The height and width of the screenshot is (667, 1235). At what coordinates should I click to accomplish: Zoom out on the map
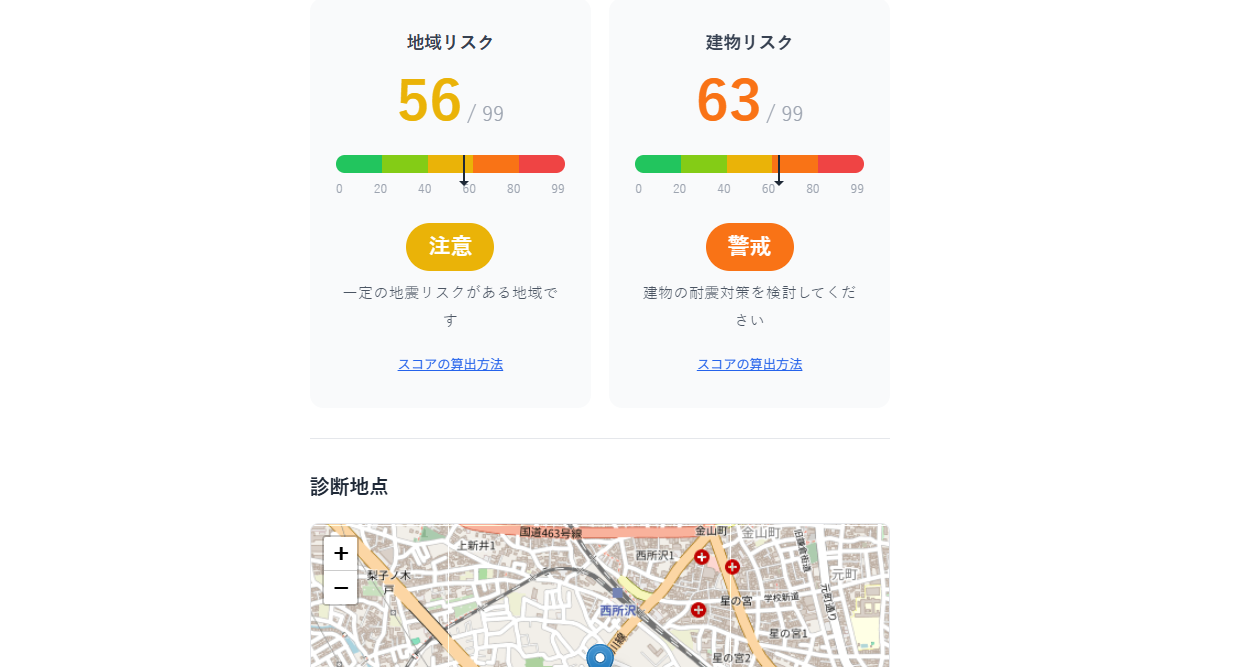[341, 588]
